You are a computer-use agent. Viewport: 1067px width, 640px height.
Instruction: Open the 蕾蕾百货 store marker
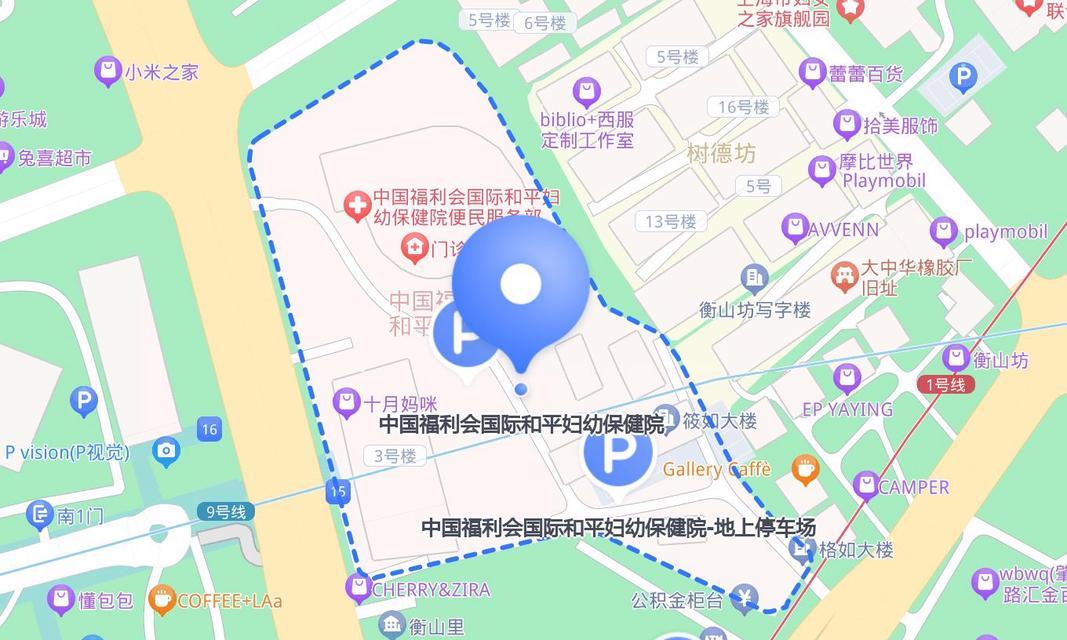813,73
